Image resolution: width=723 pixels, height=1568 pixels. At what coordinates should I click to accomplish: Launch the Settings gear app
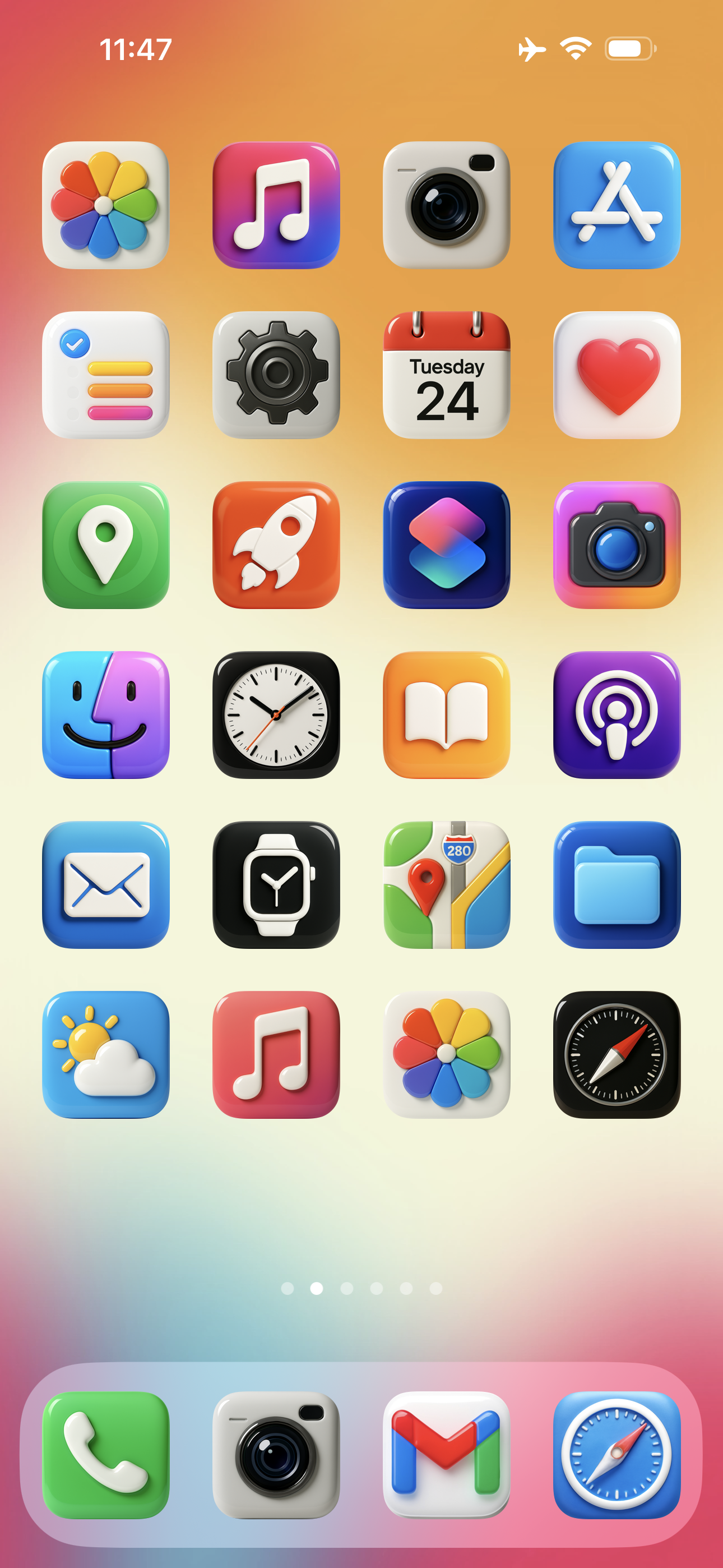[276, 375]
